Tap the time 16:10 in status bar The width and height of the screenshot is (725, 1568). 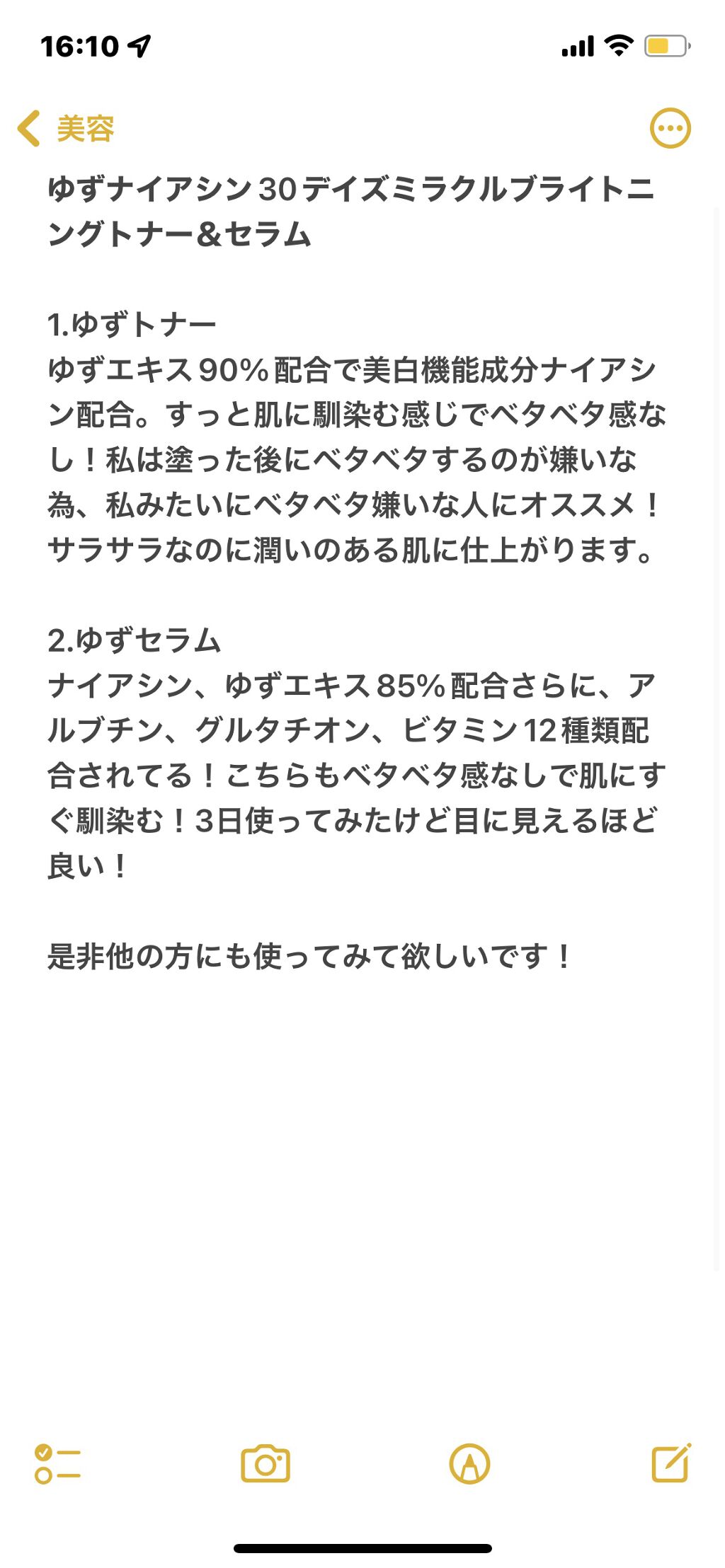coord(78,44)
